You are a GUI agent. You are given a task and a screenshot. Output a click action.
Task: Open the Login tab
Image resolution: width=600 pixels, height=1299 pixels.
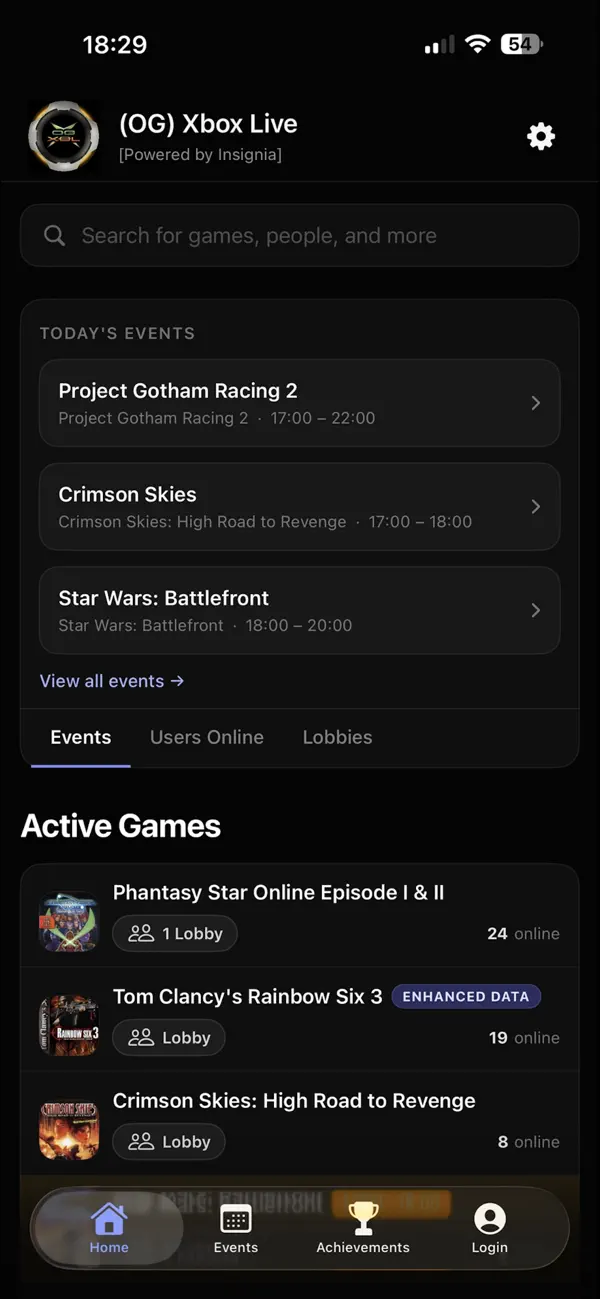point(490,1229)
